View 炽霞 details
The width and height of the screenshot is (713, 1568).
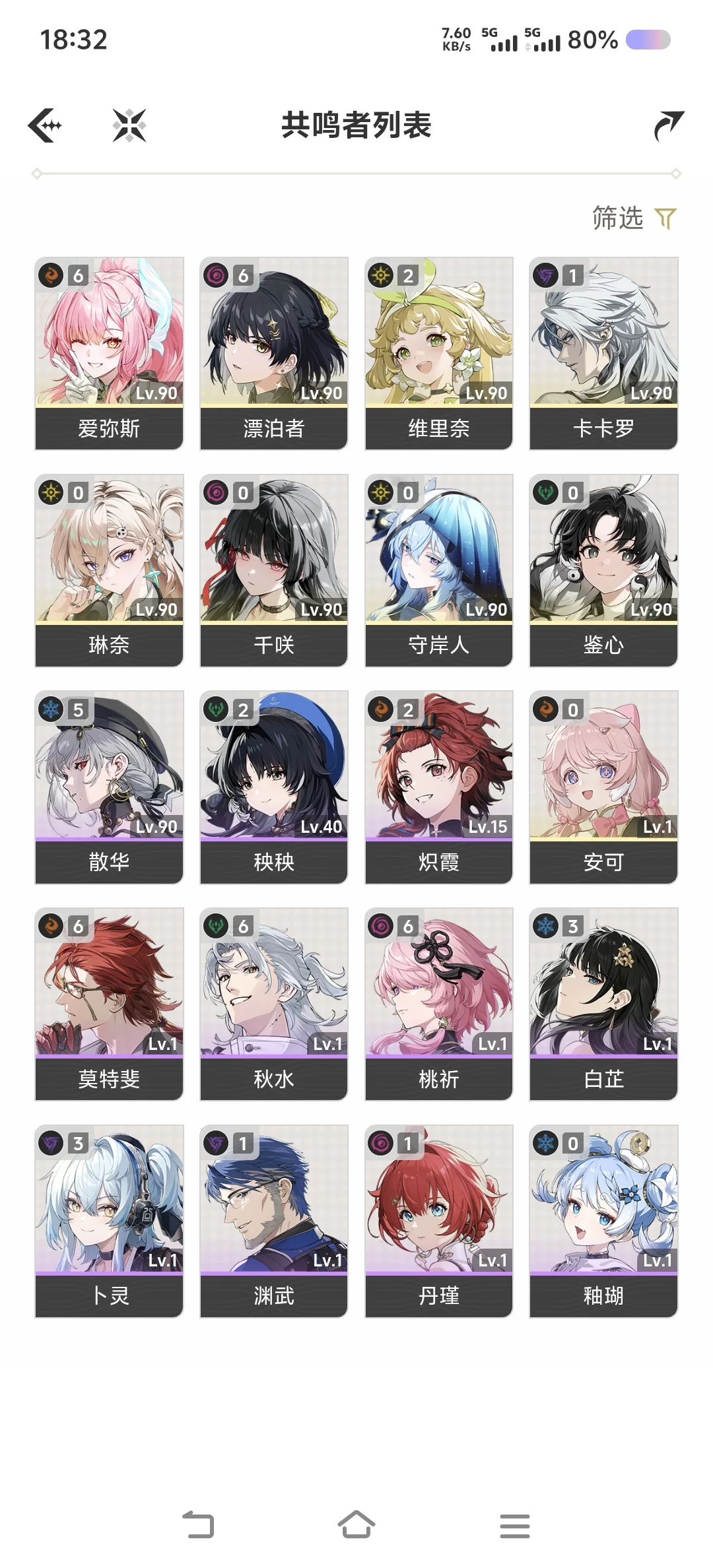click(x=439, y=787)
